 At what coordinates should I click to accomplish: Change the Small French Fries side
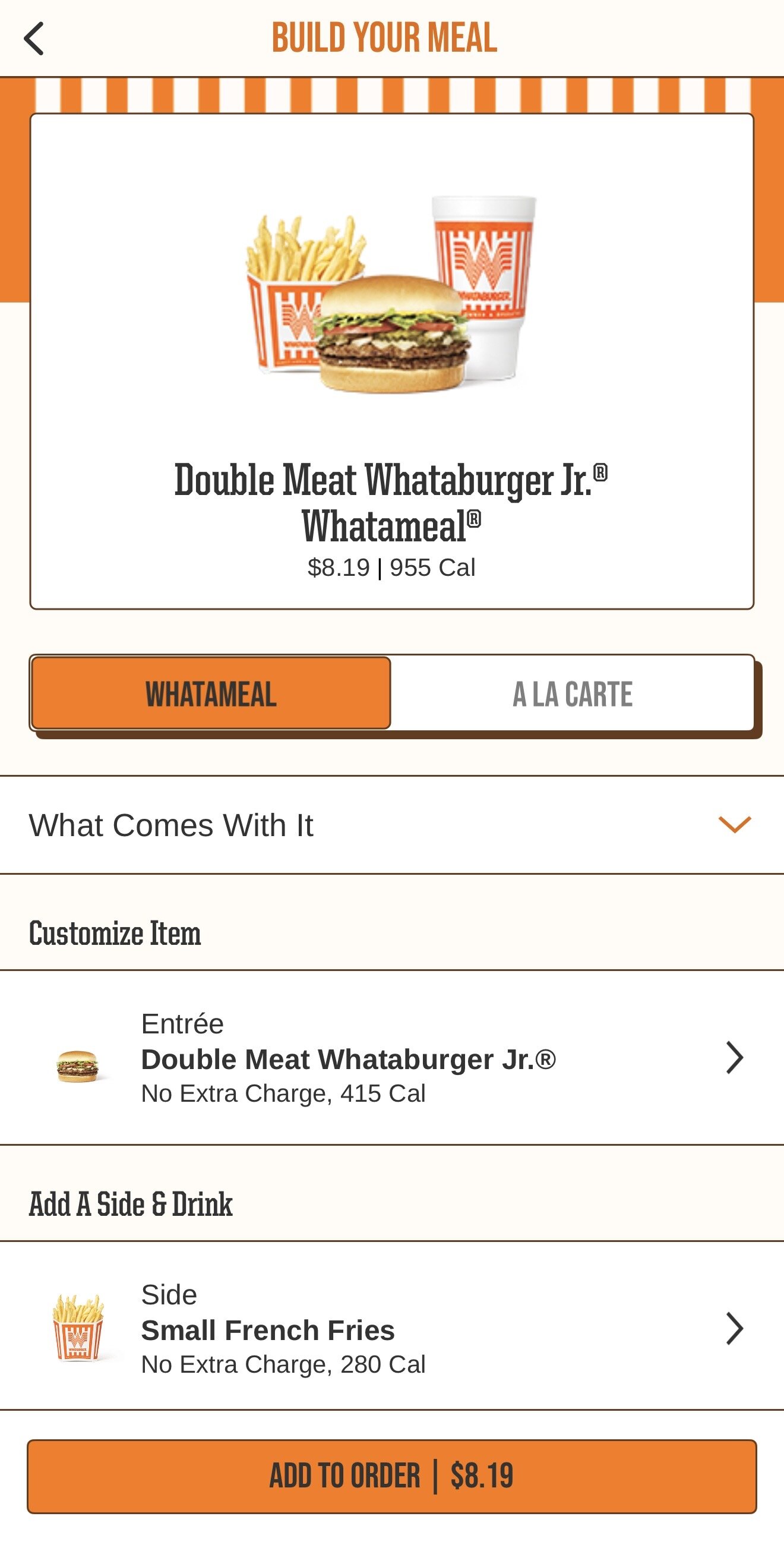(391, 1329)
